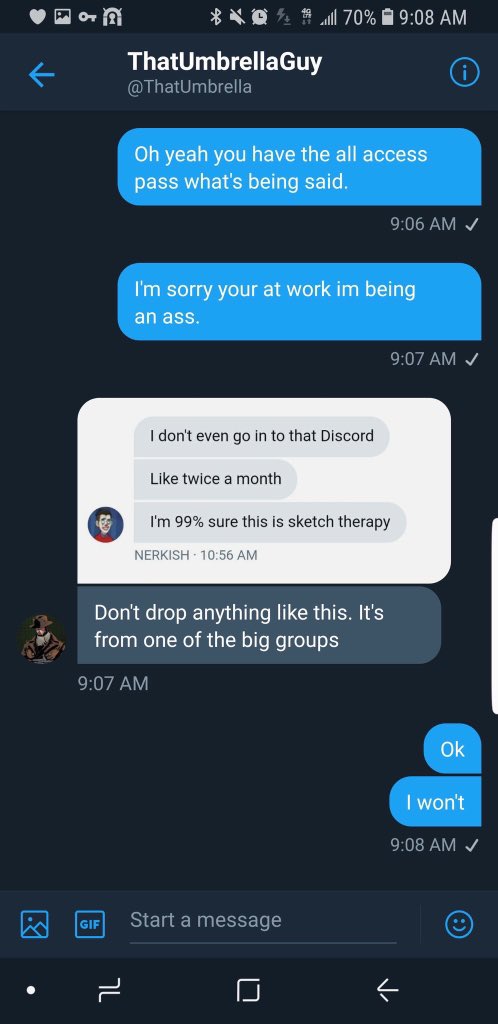498x1024 pixels.
Task: Go back using the top-left arrow
Action: (x=41, y=76)
